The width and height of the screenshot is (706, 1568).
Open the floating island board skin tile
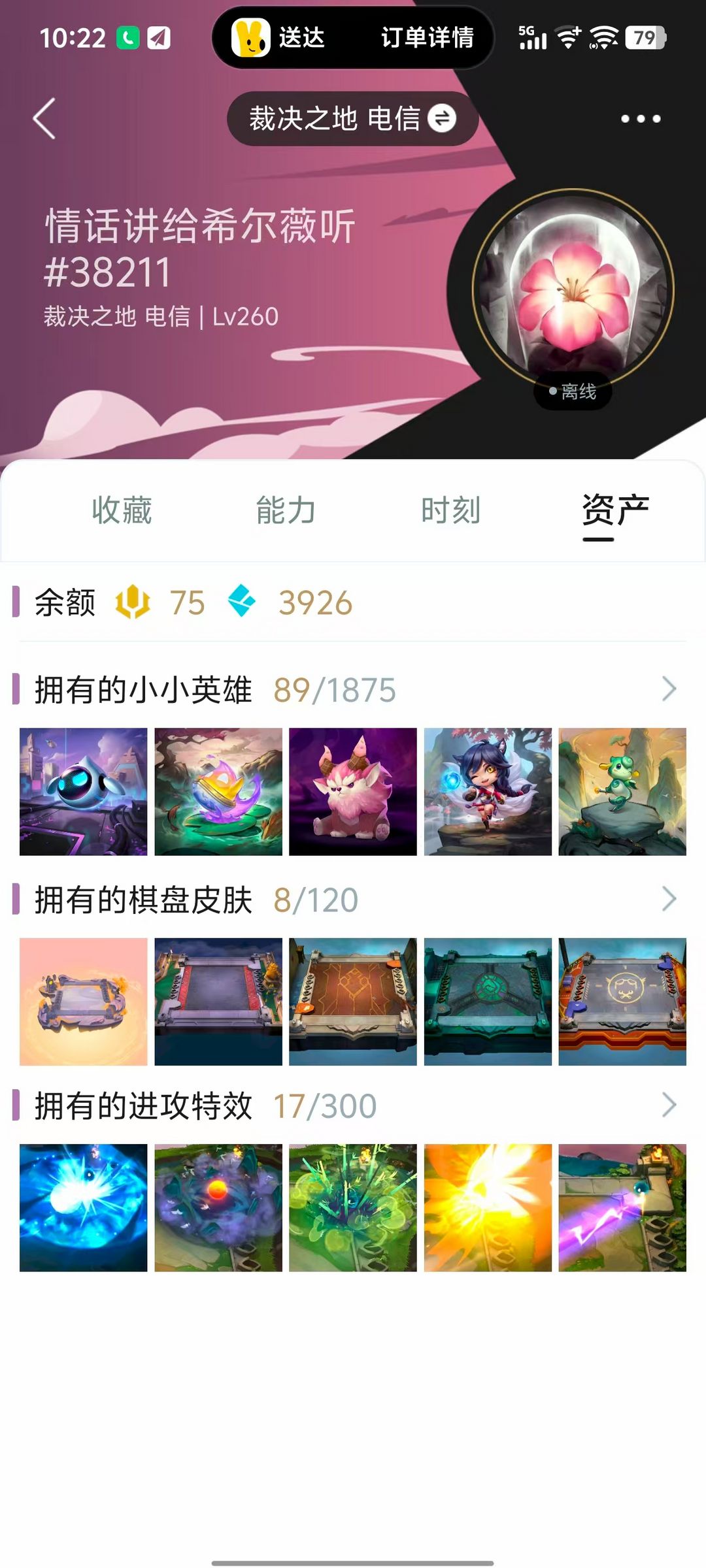[84, 1002]
